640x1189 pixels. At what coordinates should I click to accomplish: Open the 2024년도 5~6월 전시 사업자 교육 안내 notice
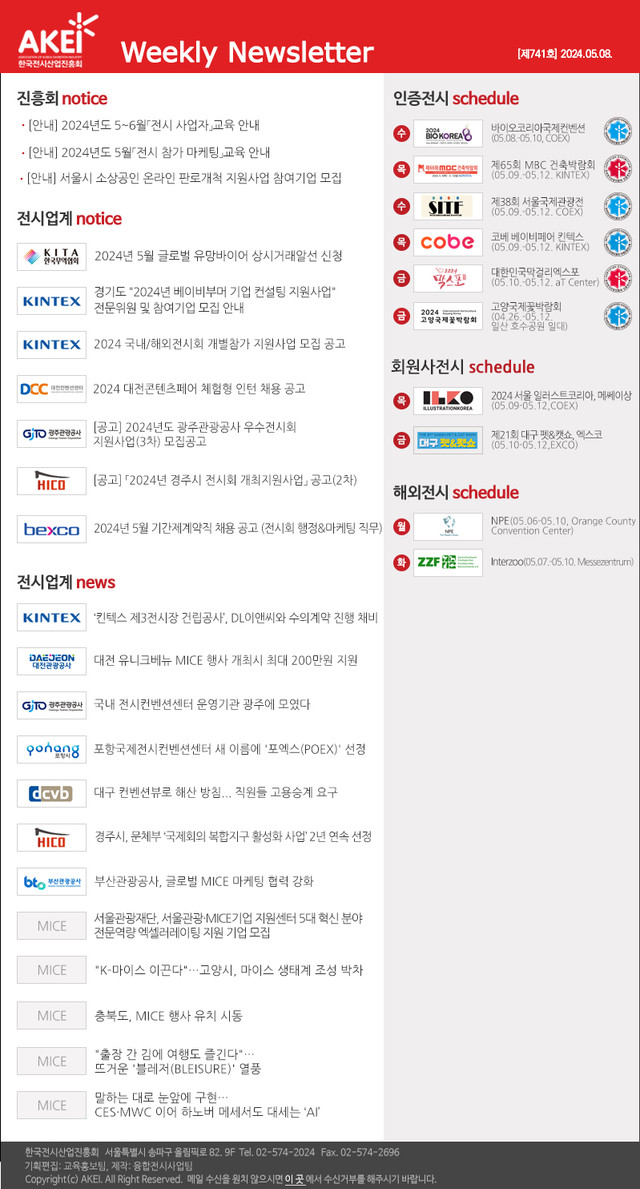(x=144, y=126)
